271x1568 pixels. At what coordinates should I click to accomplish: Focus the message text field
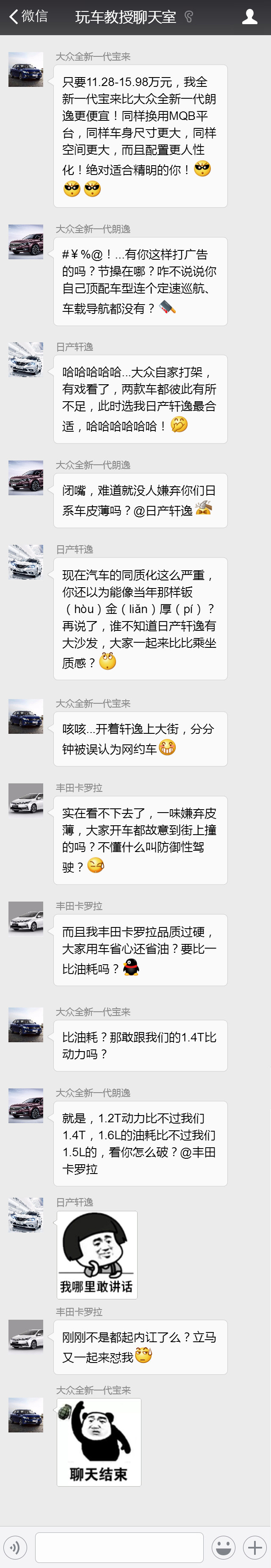point(119,1547)
